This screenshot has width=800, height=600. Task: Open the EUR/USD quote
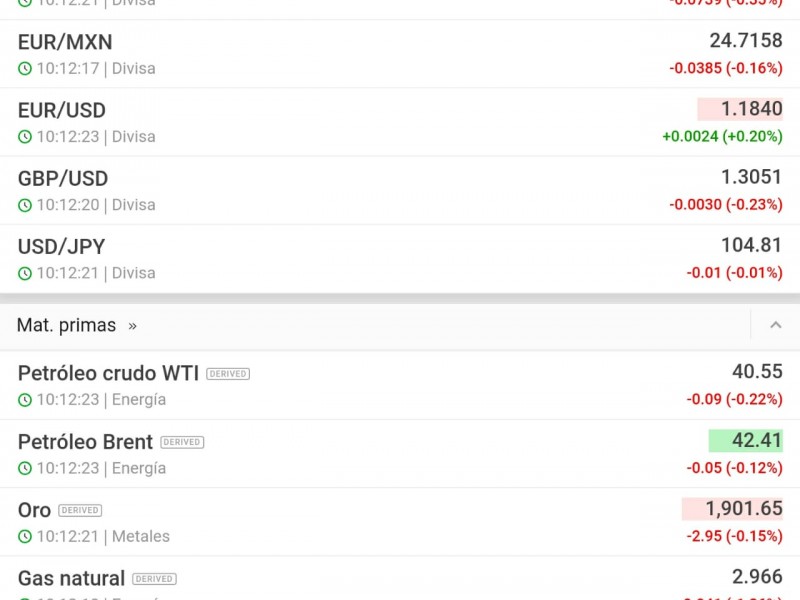click(62, 111)
